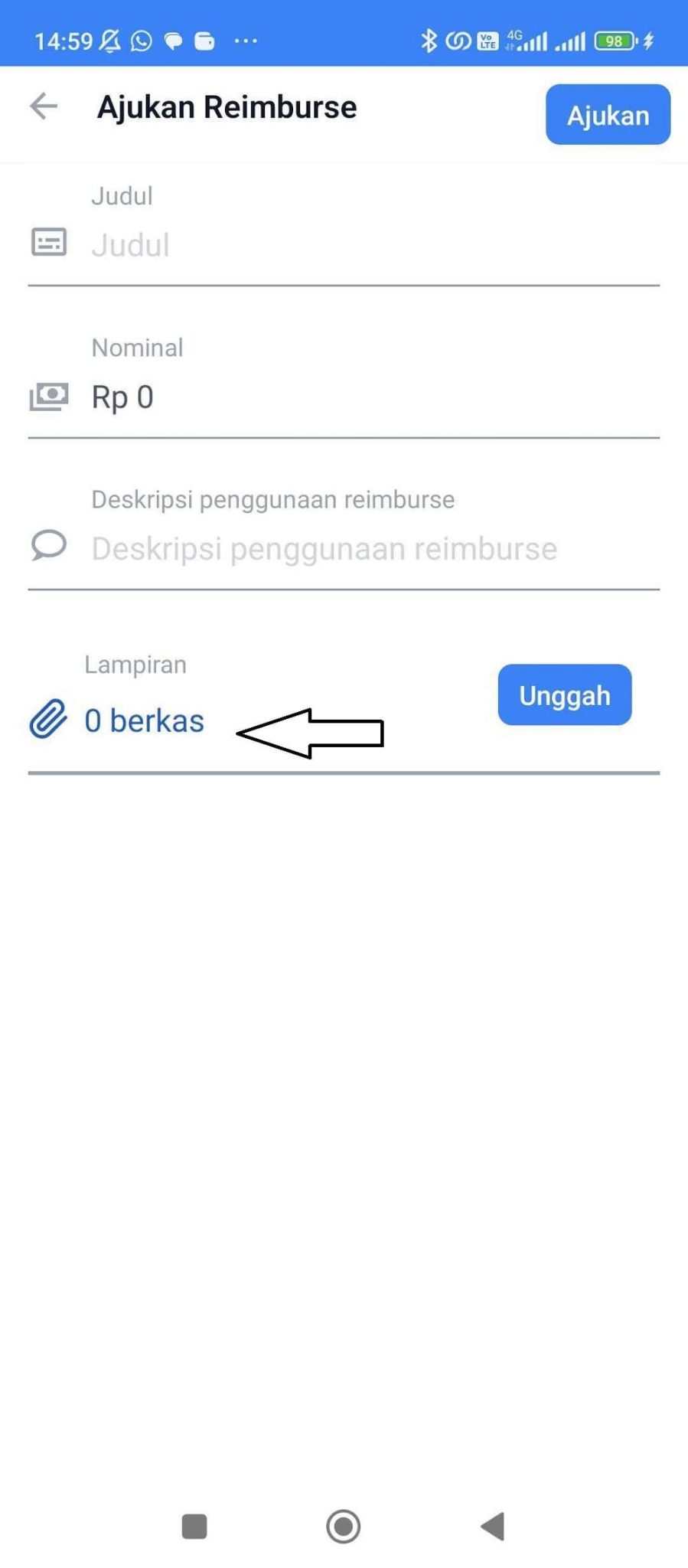Tap the notification muted icon in status bar
The width and height of the screenshot is (688, 1568).
109,41
